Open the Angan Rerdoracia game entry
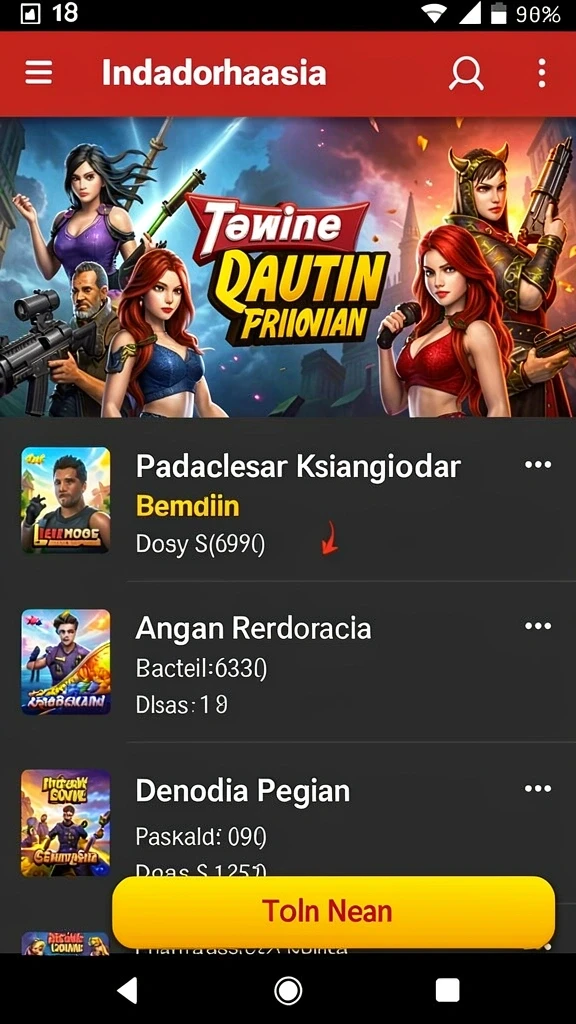The width and height of the screenshot is (576, 1024). tap(288, 662)
